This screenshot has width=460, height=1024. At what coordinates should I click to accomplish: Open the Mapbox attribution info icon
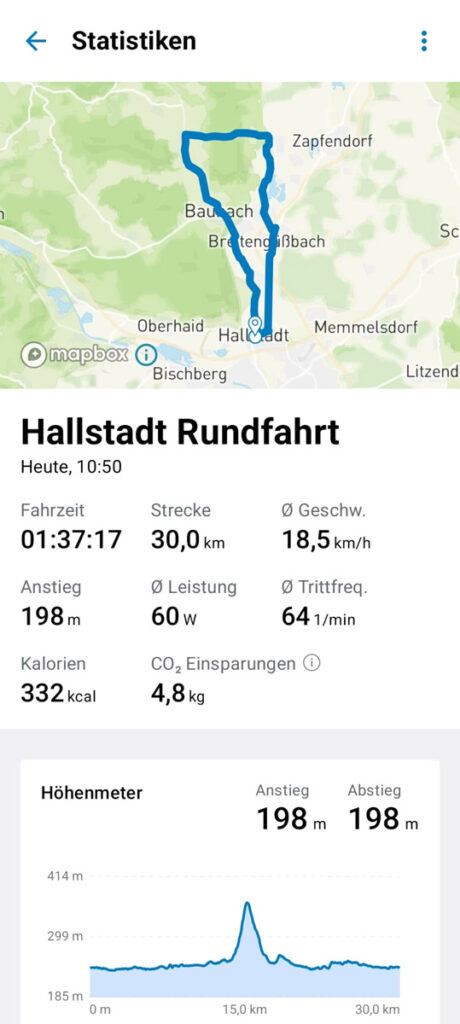click(146, 355)
